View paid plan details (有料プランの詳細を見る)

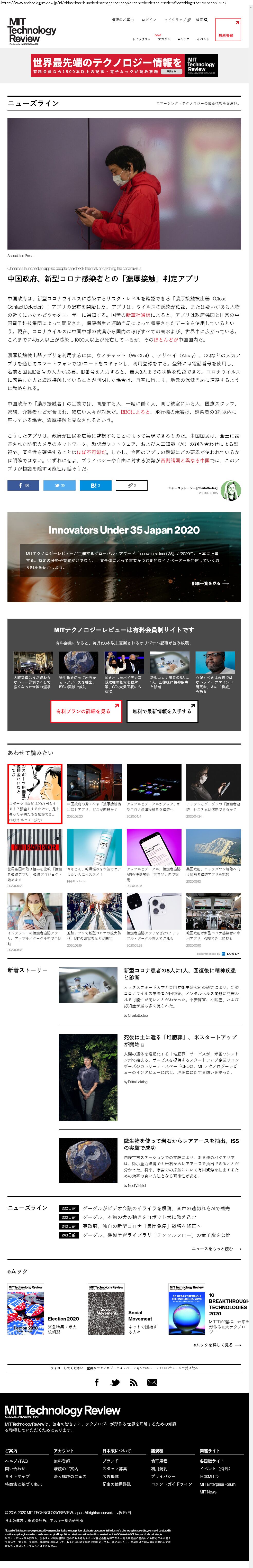click(85, 711)
